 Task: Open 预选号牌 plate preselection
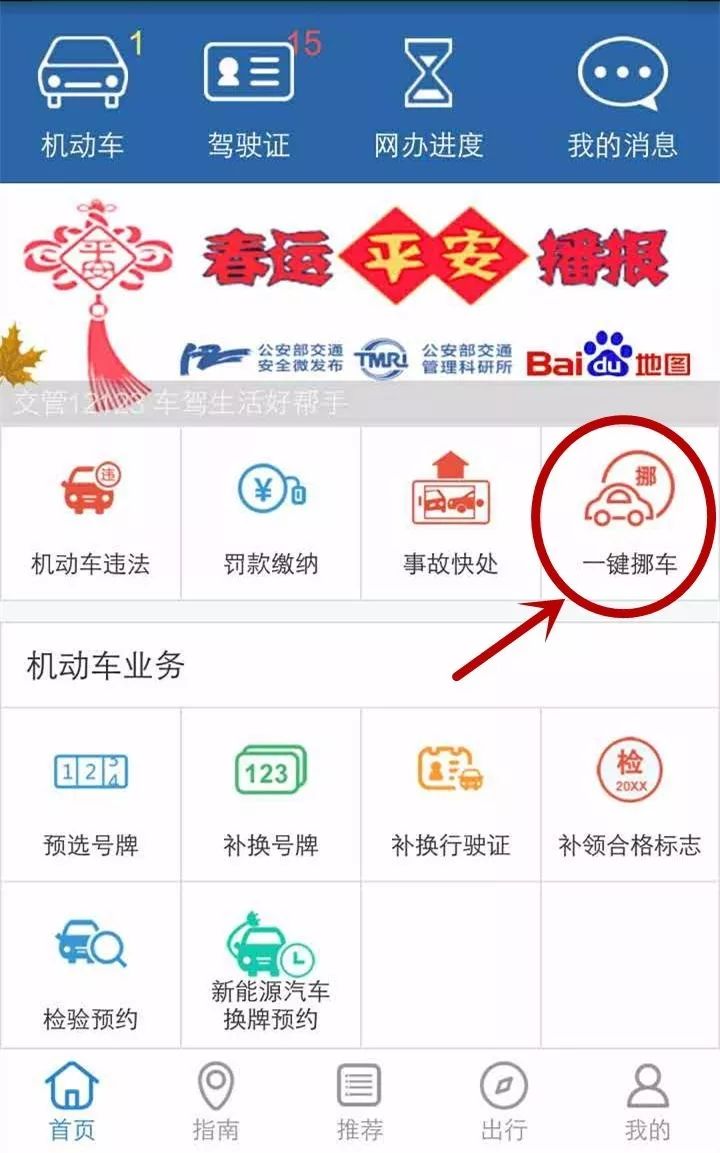[90, 797]
